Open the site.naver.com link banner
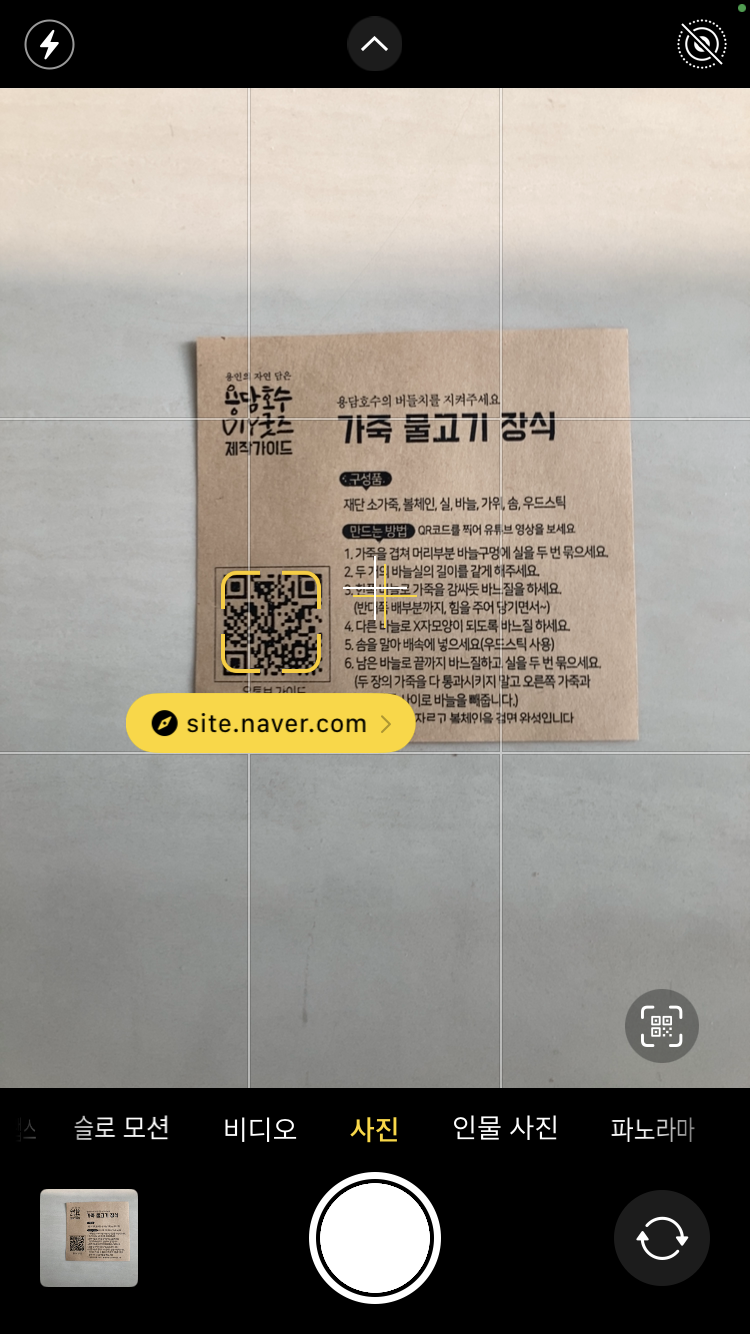Image resolution: width=750 pixels, height=1334 pixels. 270,723
